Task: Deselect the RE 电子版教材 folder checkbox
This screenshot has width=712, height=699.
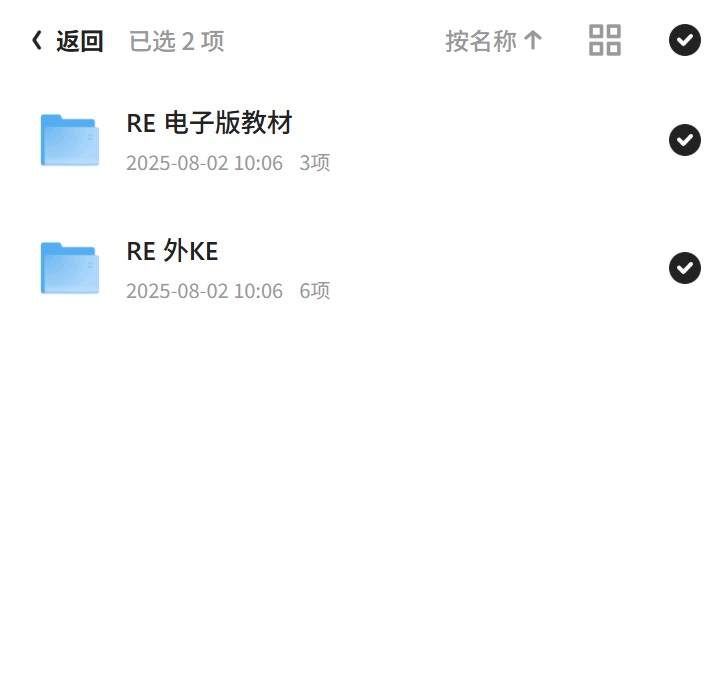Action: [x=684, y=140]
